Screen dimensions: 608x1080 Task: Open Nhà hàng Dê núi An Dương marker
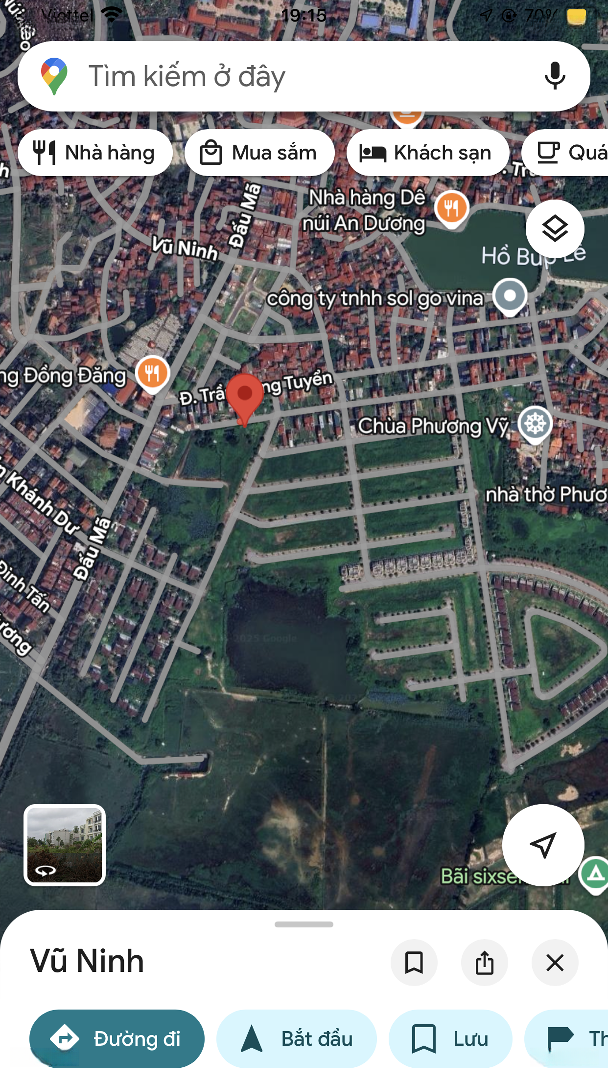click(x=452, y=208)
